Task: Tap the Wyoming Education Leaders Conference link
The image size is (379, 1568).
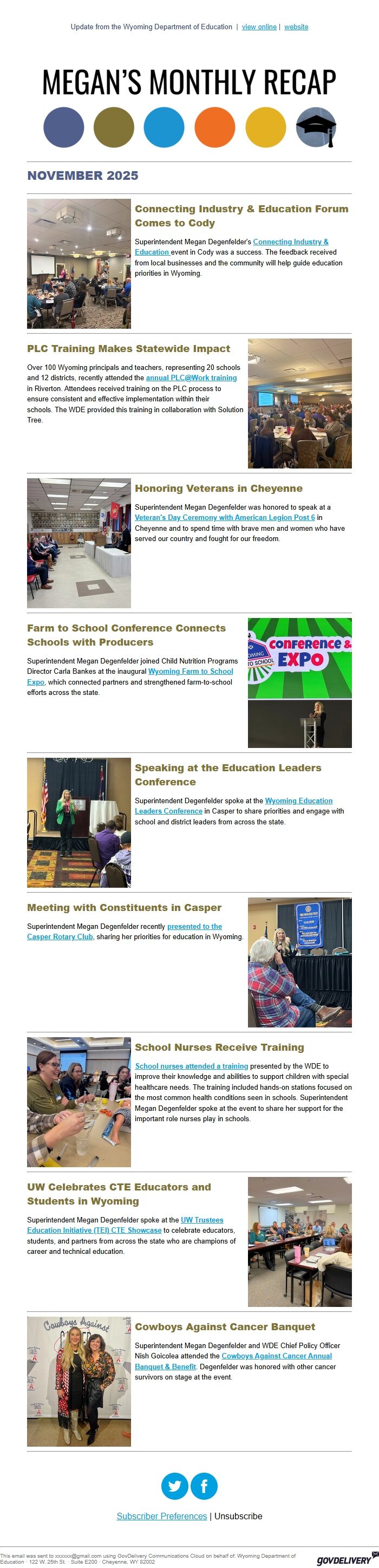Action: (298, 801)
